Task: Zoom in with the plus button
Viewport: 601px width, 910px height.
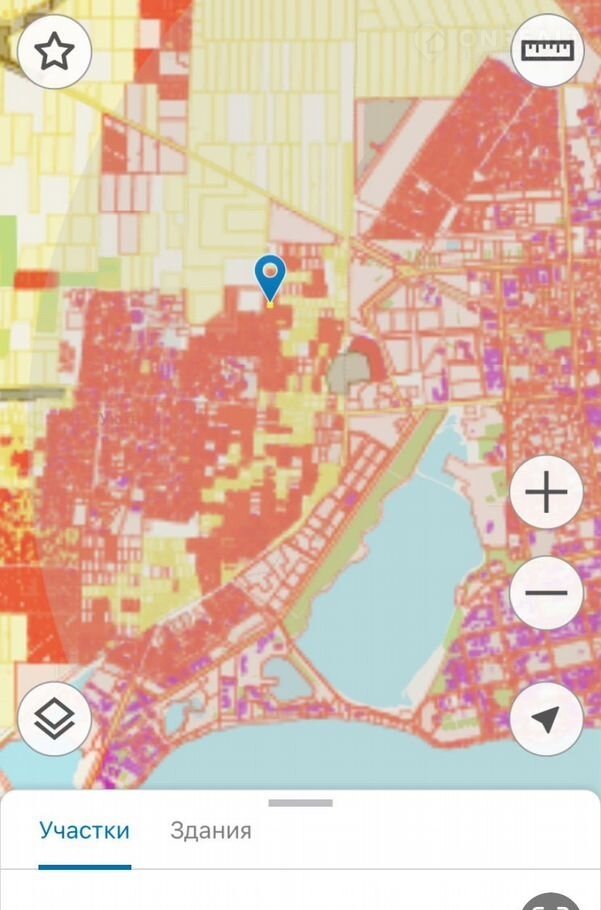Action: click(546, 493)
